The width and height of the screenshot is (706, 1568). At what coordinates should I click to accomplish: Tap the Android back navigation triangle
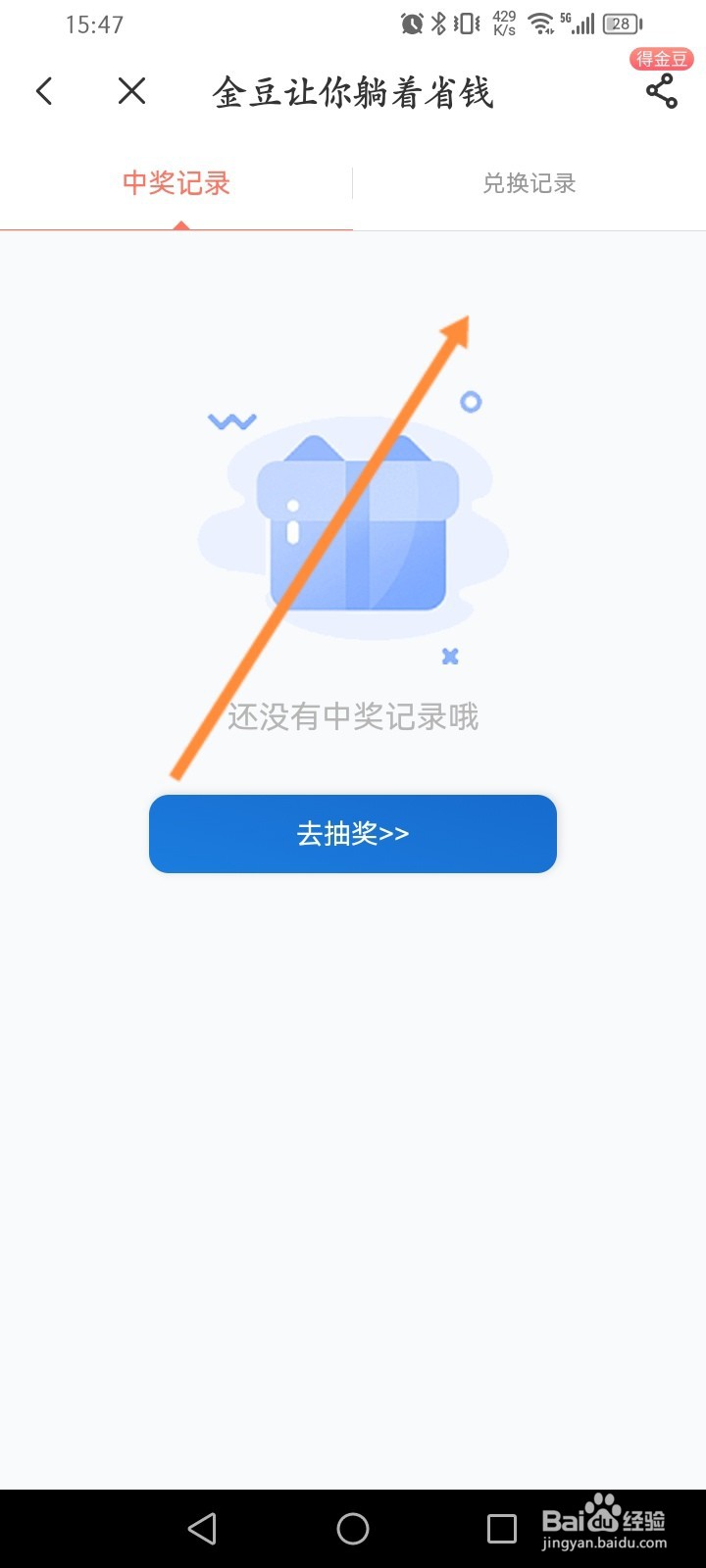point(202,1528)
